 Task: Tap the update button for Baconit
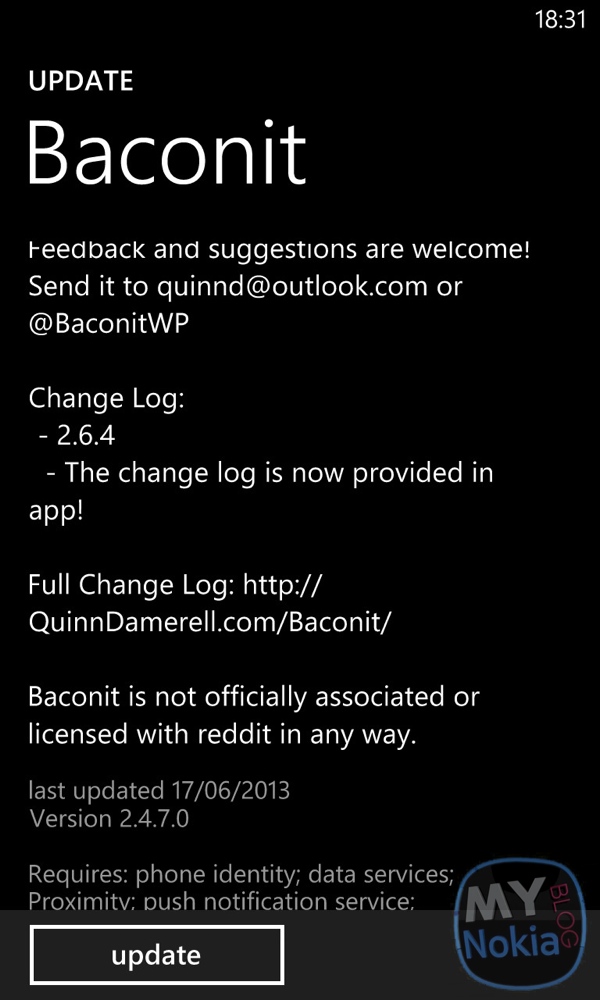point(157,955)
